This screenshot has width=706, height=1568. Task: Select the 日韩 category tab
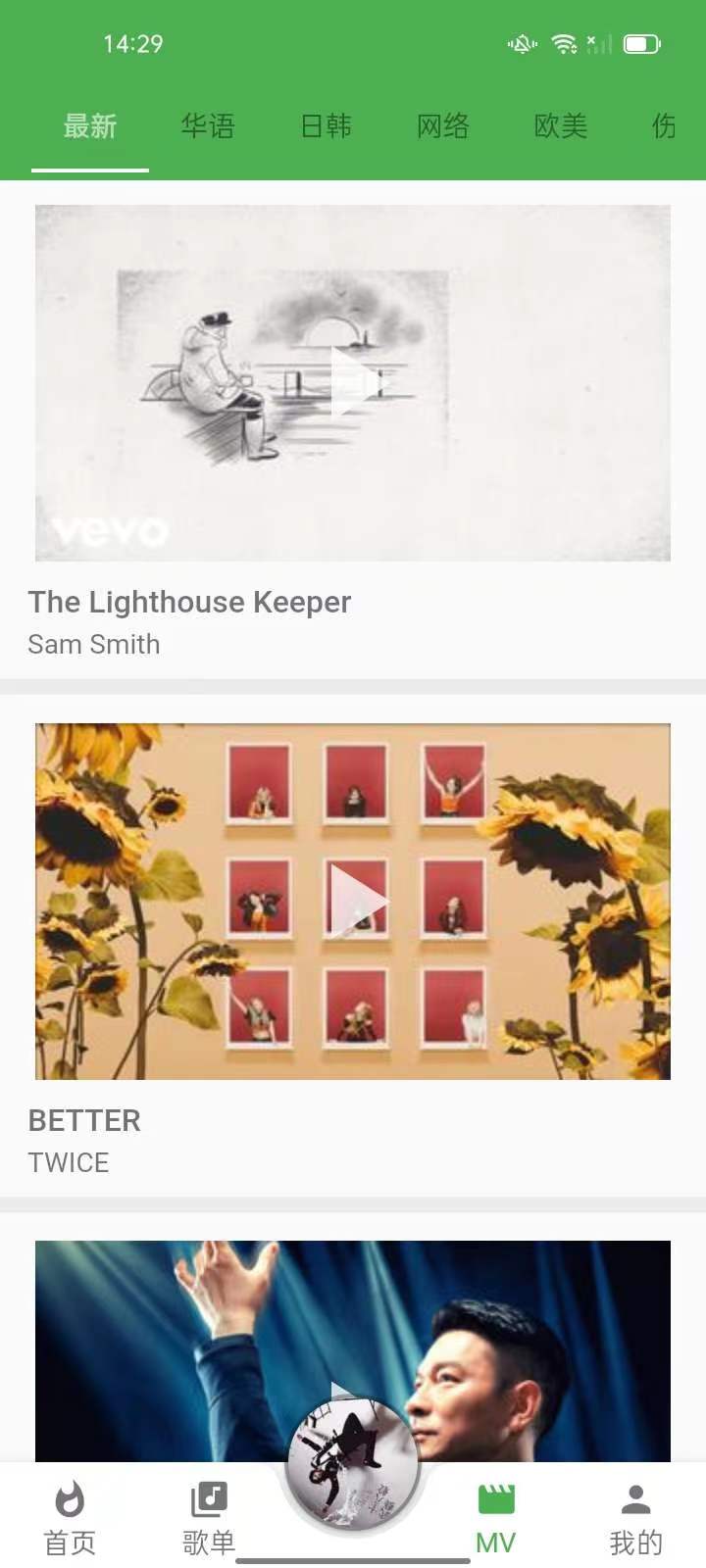(x=326, y=127)
